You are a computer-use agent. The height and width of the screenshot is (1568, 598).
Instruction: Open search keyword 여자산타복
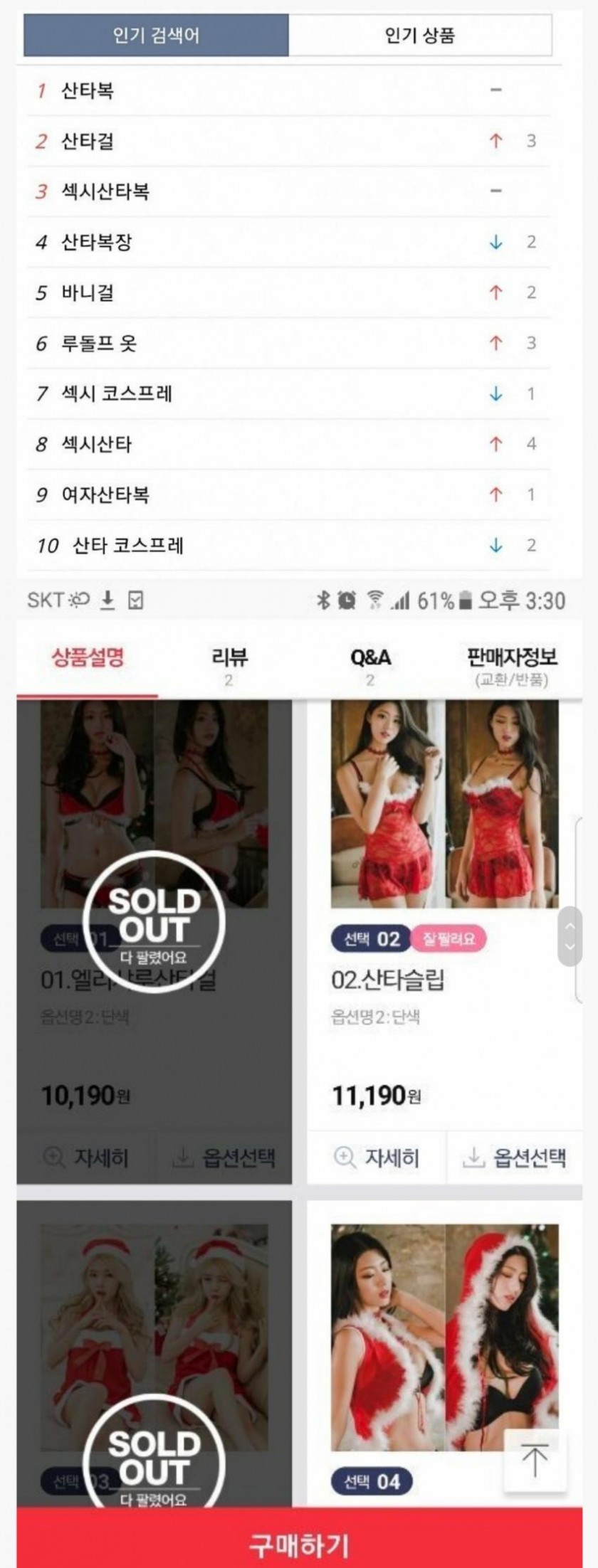pos(105,494)
